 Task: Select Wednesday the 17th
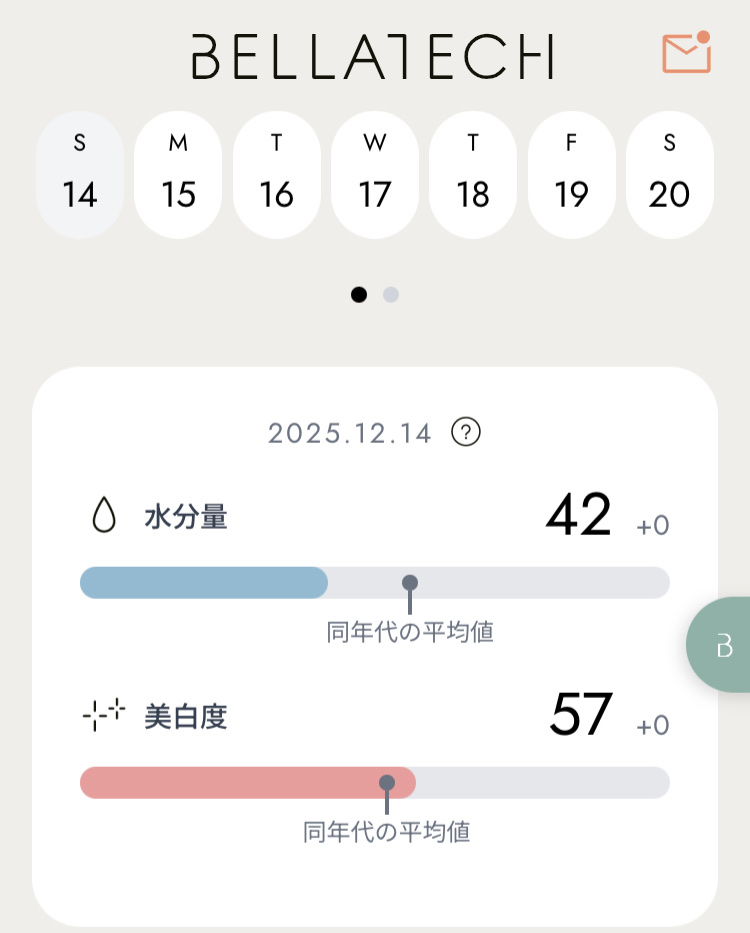[375, 174]
